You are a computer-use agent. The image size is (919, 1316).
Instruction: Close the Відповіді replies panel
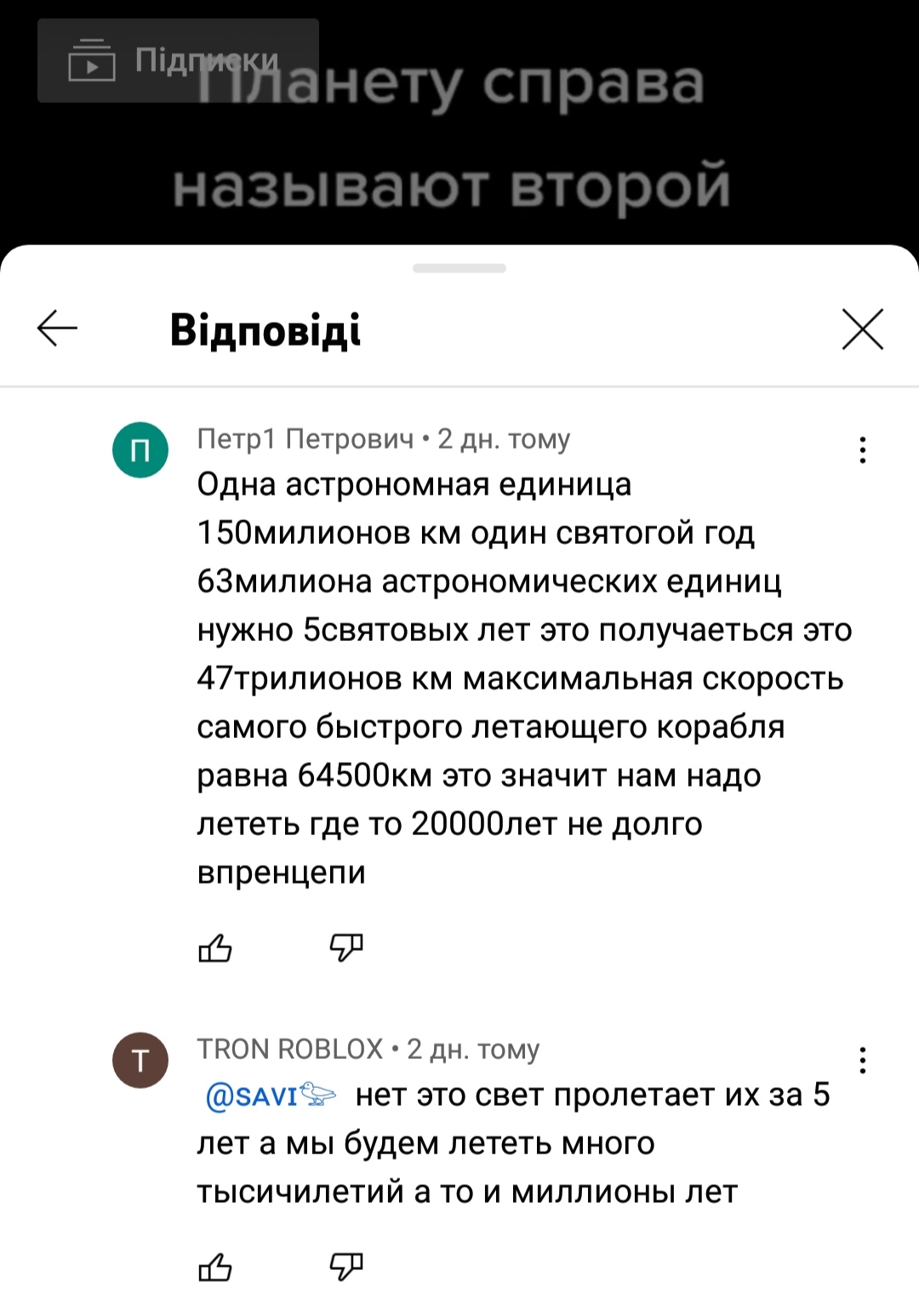[x=862, y=329]
